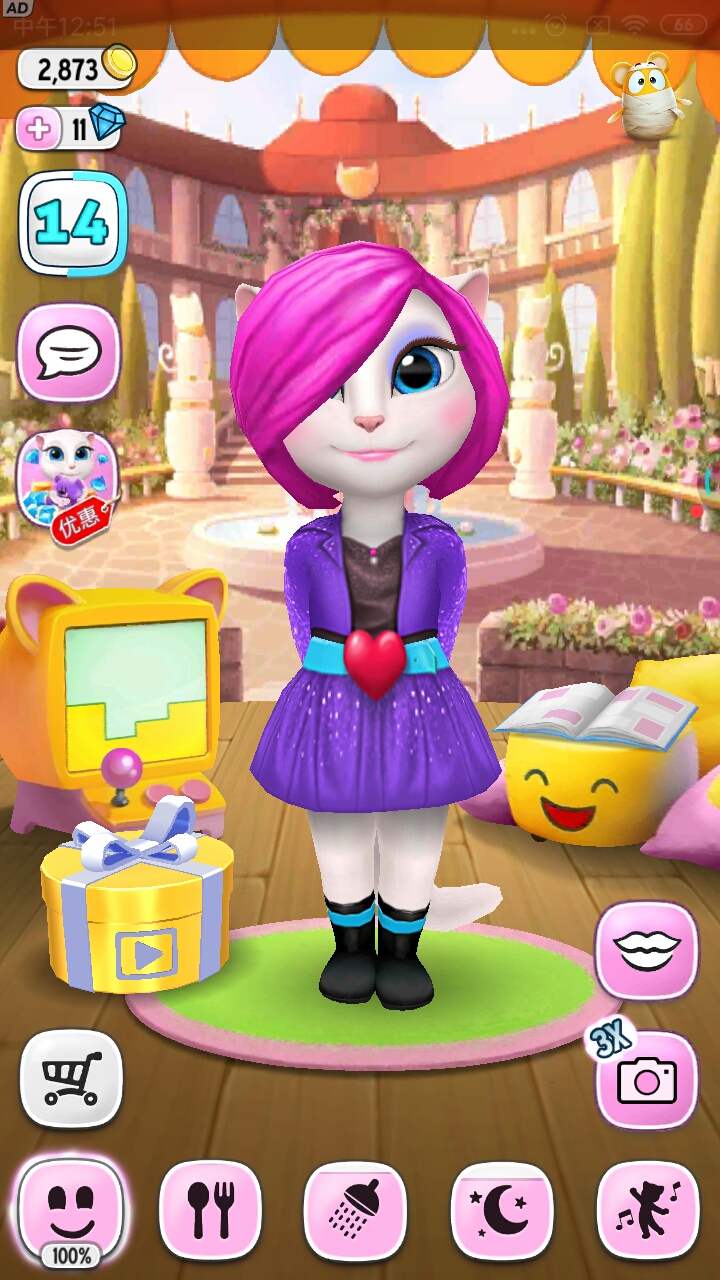
Task: Open the yellow video gift box
Action: (x=137, y=910)
